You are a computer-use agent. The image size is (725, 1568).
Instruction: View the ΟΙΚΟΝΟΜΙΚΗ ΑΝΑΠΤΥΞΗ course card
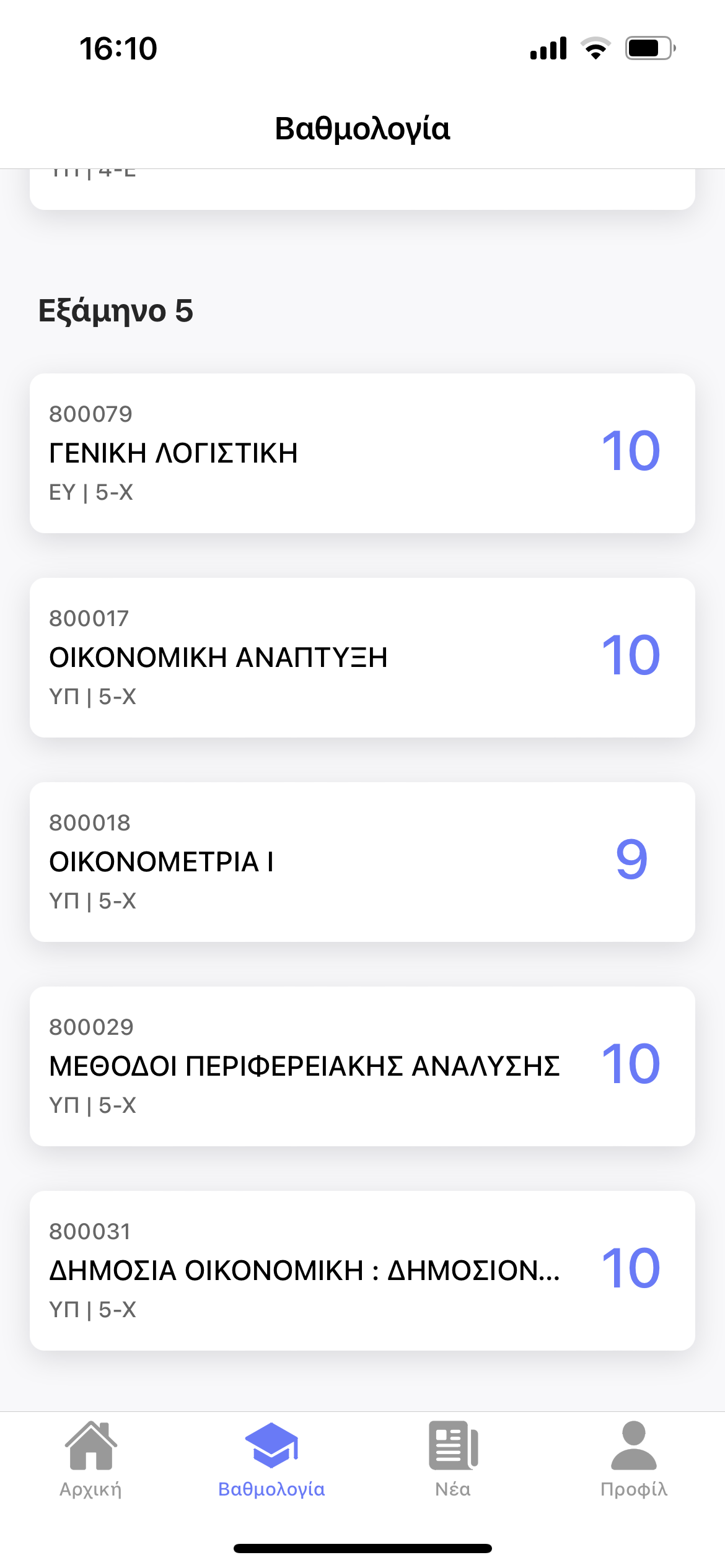coord(362,657)
